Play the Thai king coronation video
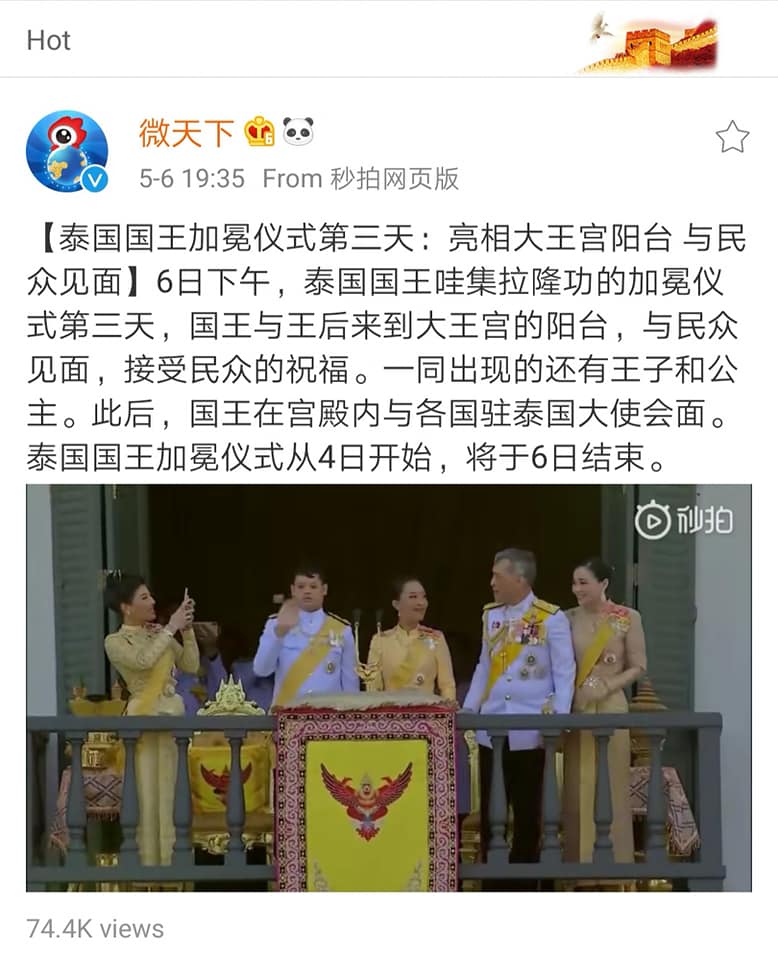This screenshot has height=960, width=778. (x=388, y=688)
